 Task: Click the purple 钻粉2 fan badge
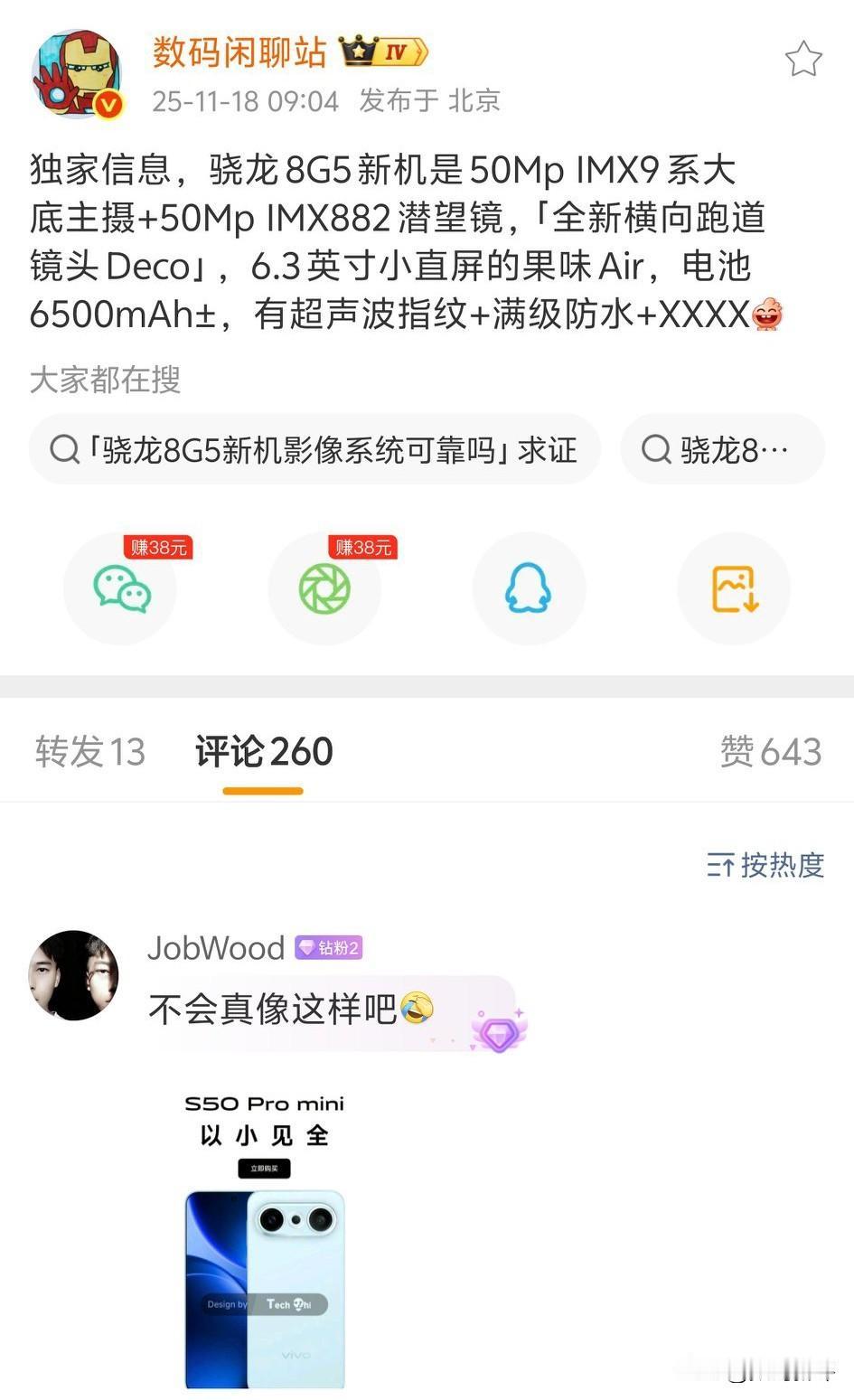pos(327,950)
